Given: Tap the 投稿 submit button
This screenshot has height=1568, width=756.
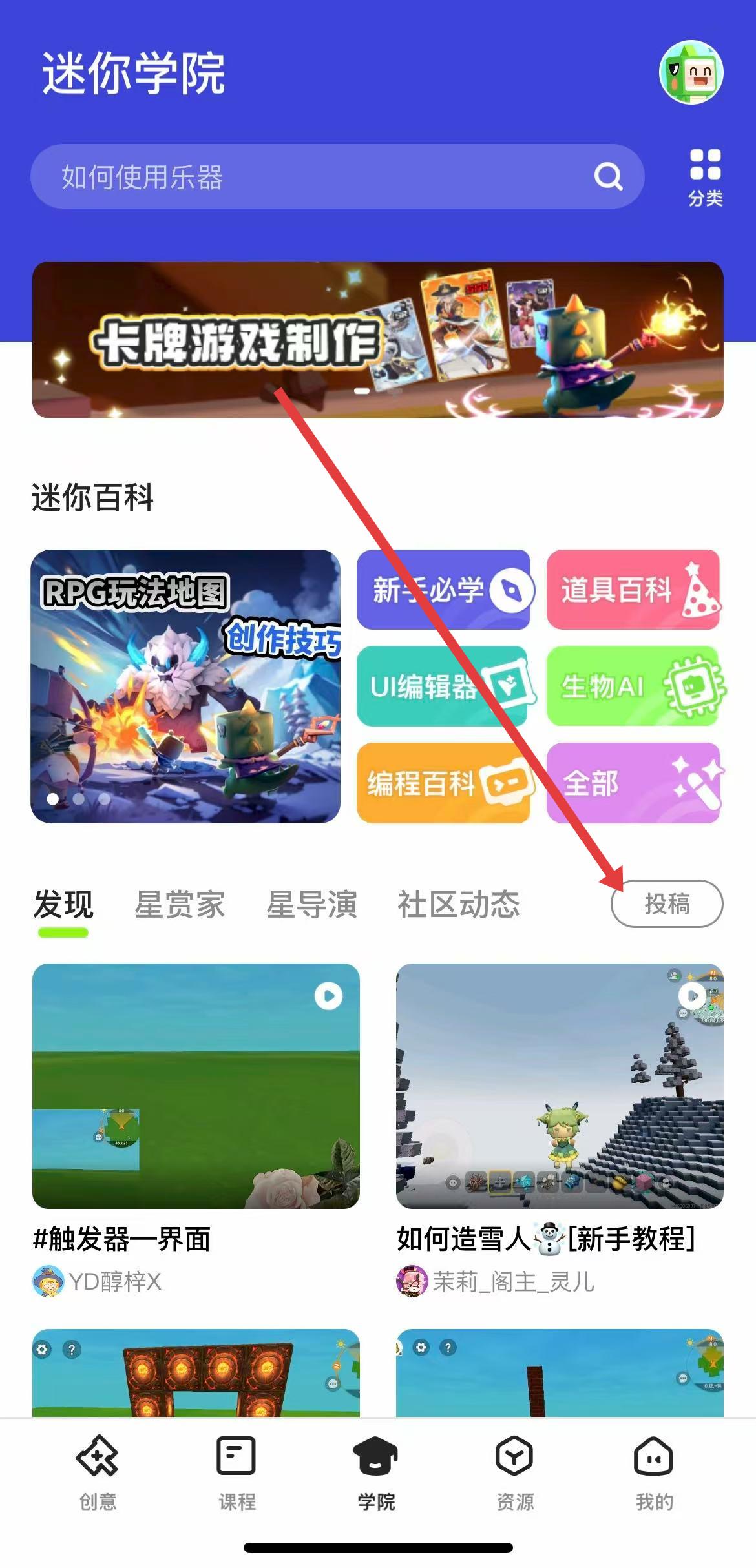Looking at the screenshot, I should coord(666,903).
